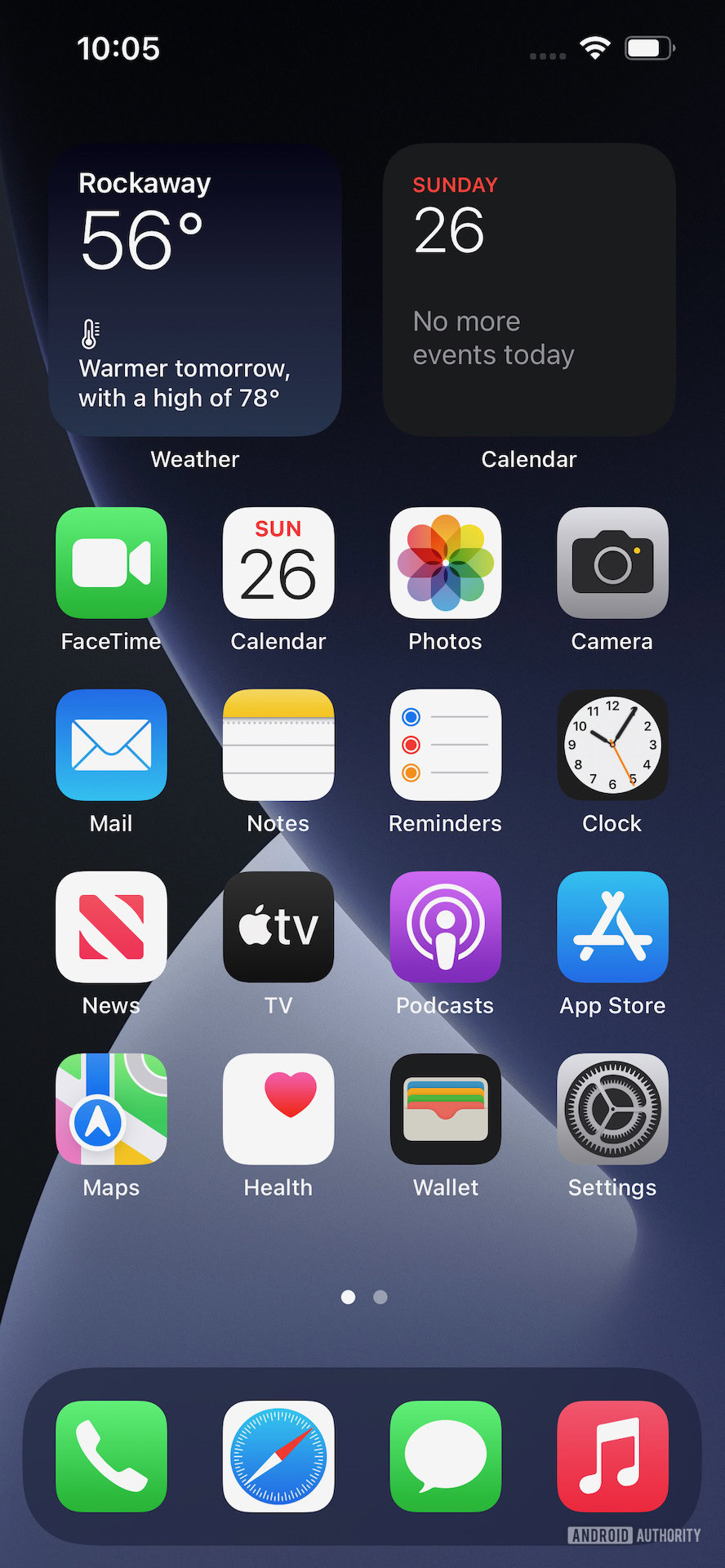Launch the Maps app

click(111, 1109)
